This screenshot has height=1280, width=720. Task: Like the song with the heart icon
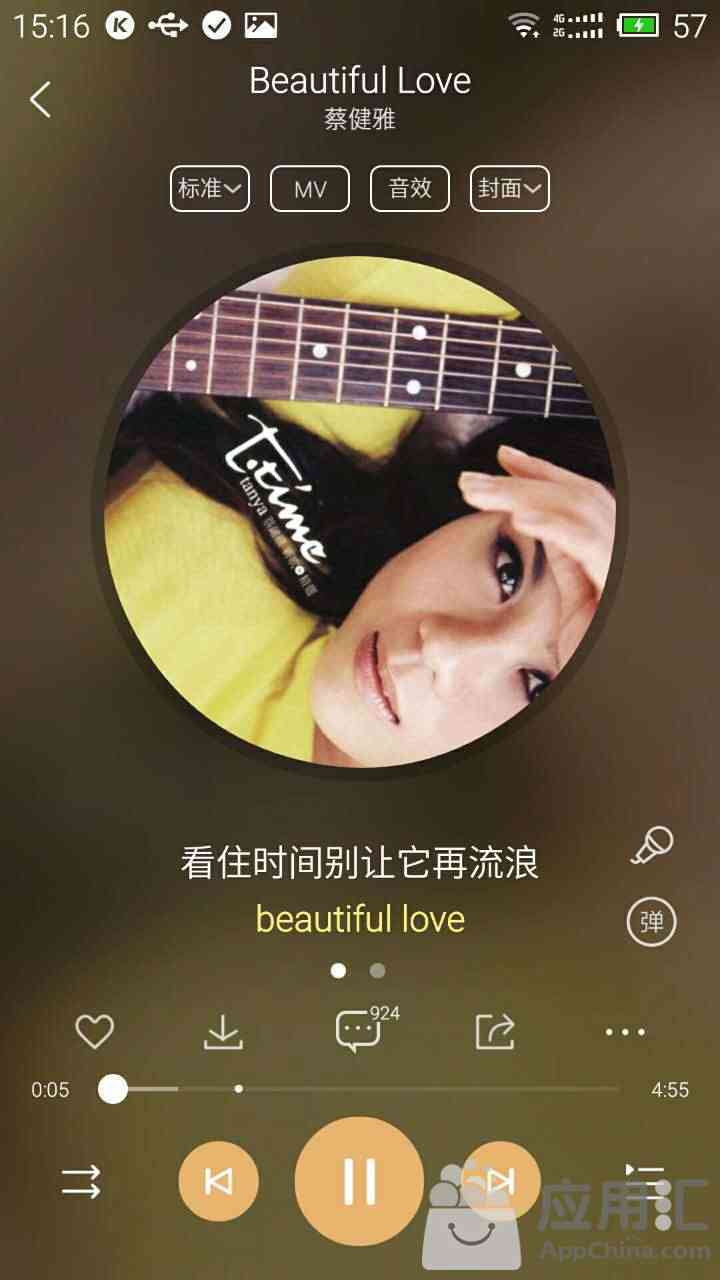[95, 1032]
